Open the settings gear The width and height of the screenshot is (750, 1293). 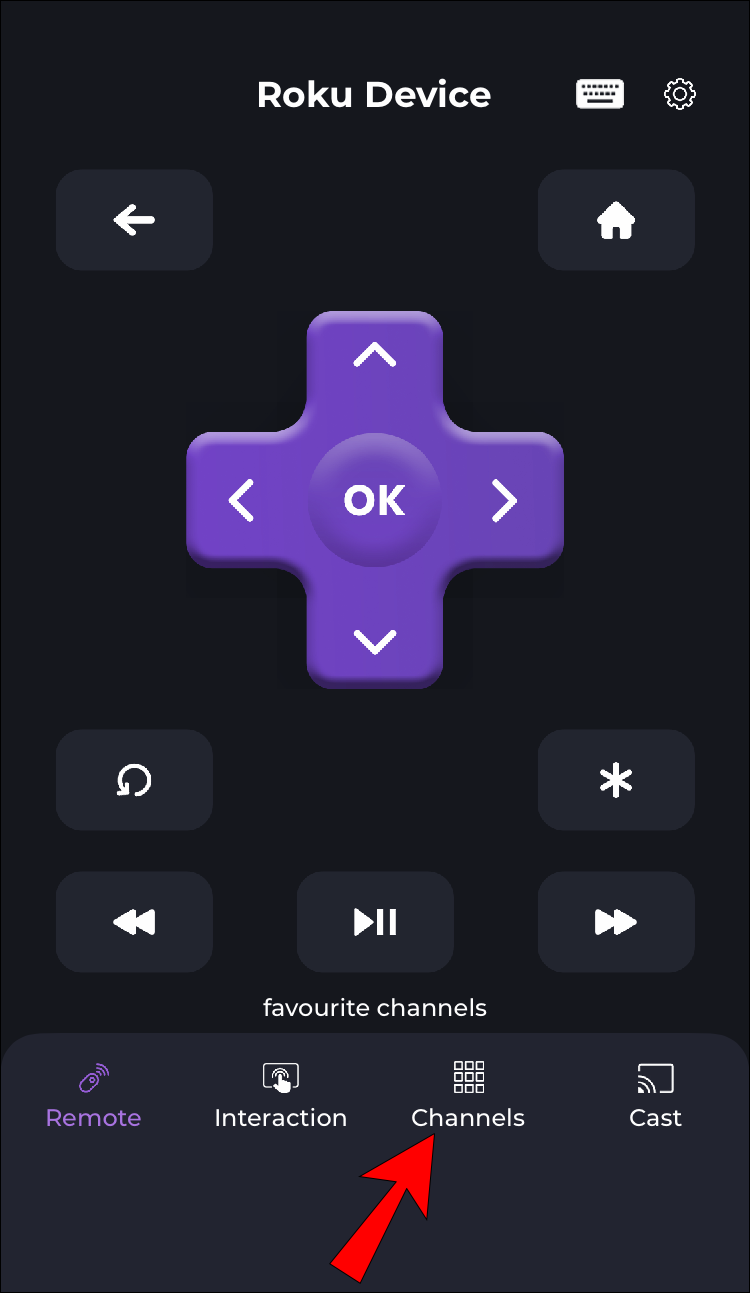pyautogui.click(x=680, y=94)
